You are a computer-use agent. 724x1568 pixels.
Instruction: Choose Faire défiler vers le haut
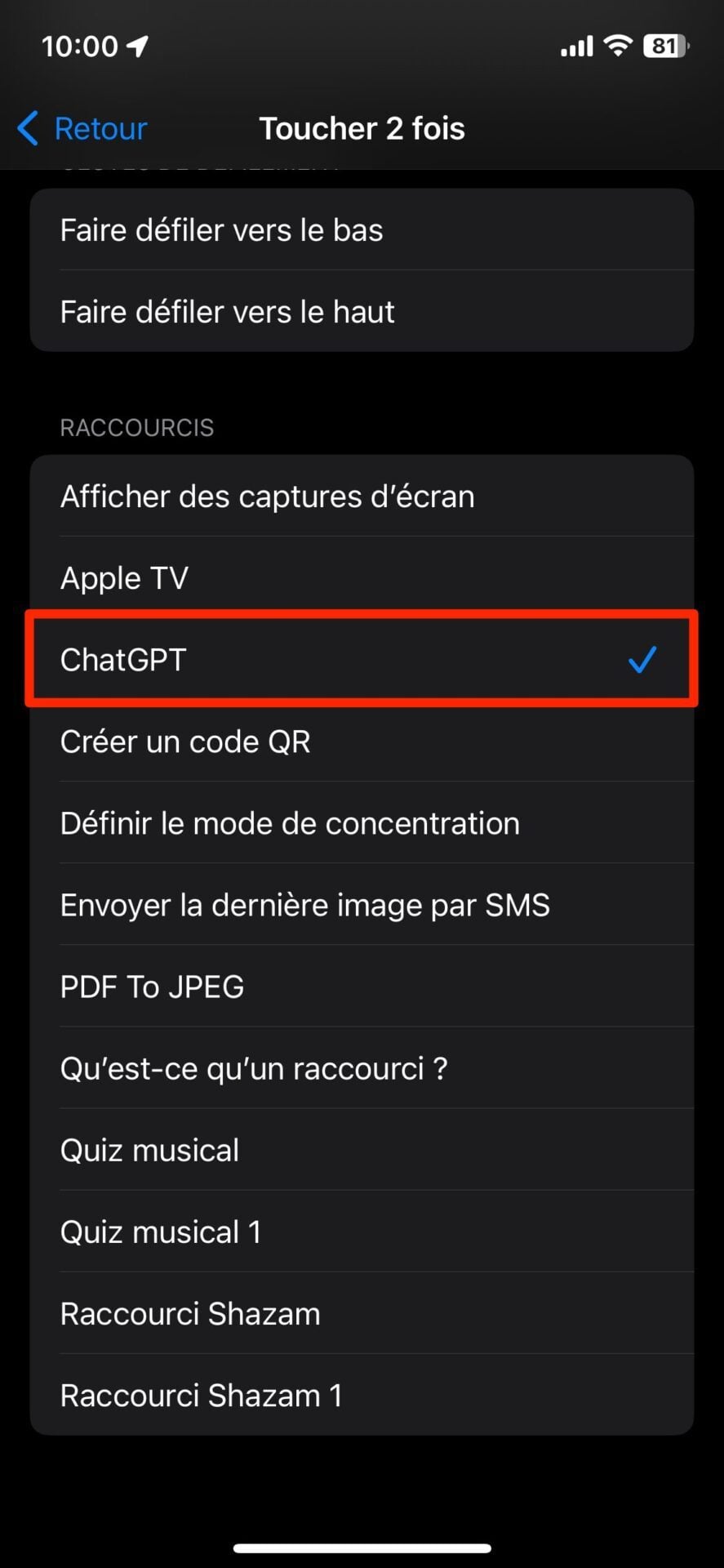click(362, 312)
